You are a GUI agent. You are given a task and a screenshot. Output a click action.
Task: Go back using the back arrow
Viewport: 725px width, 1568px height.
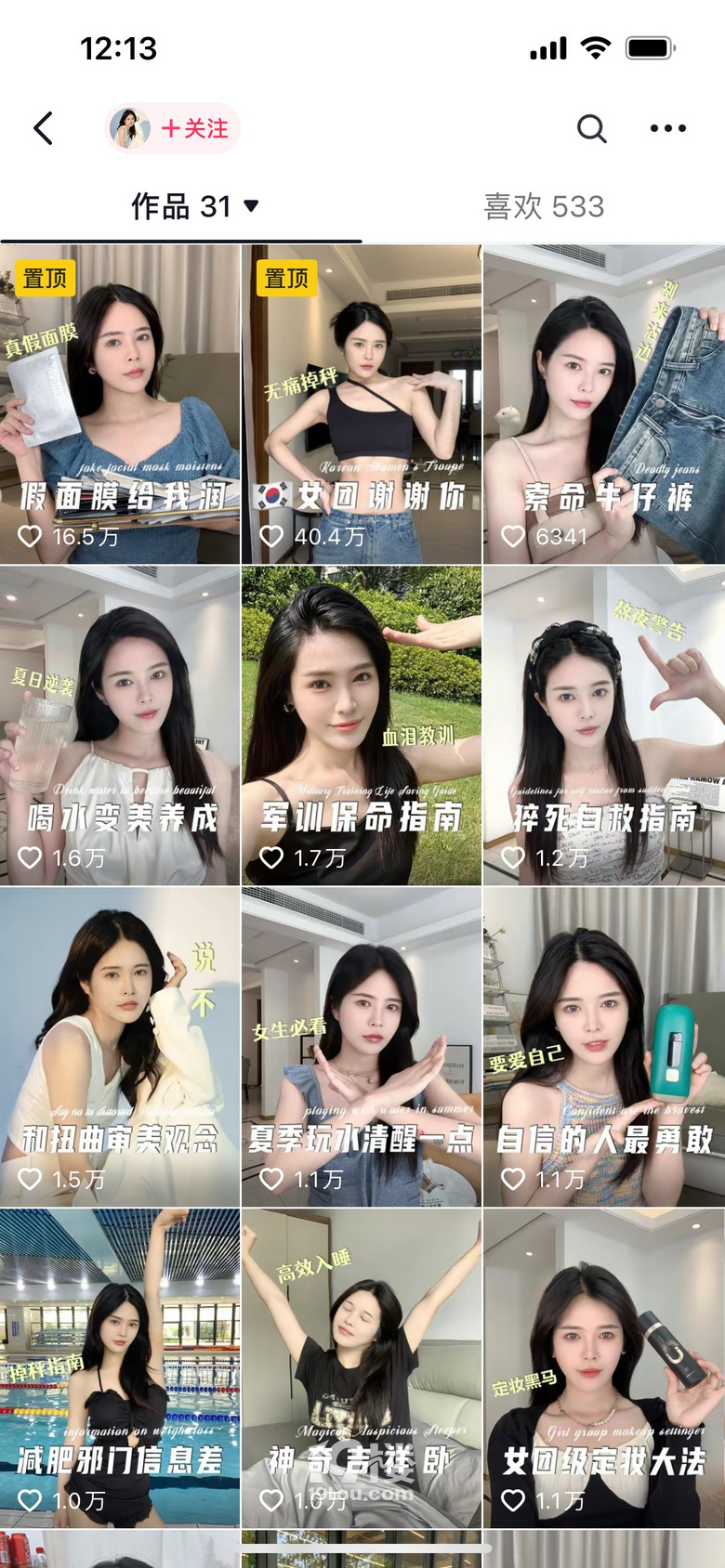(x=43, y=128)
